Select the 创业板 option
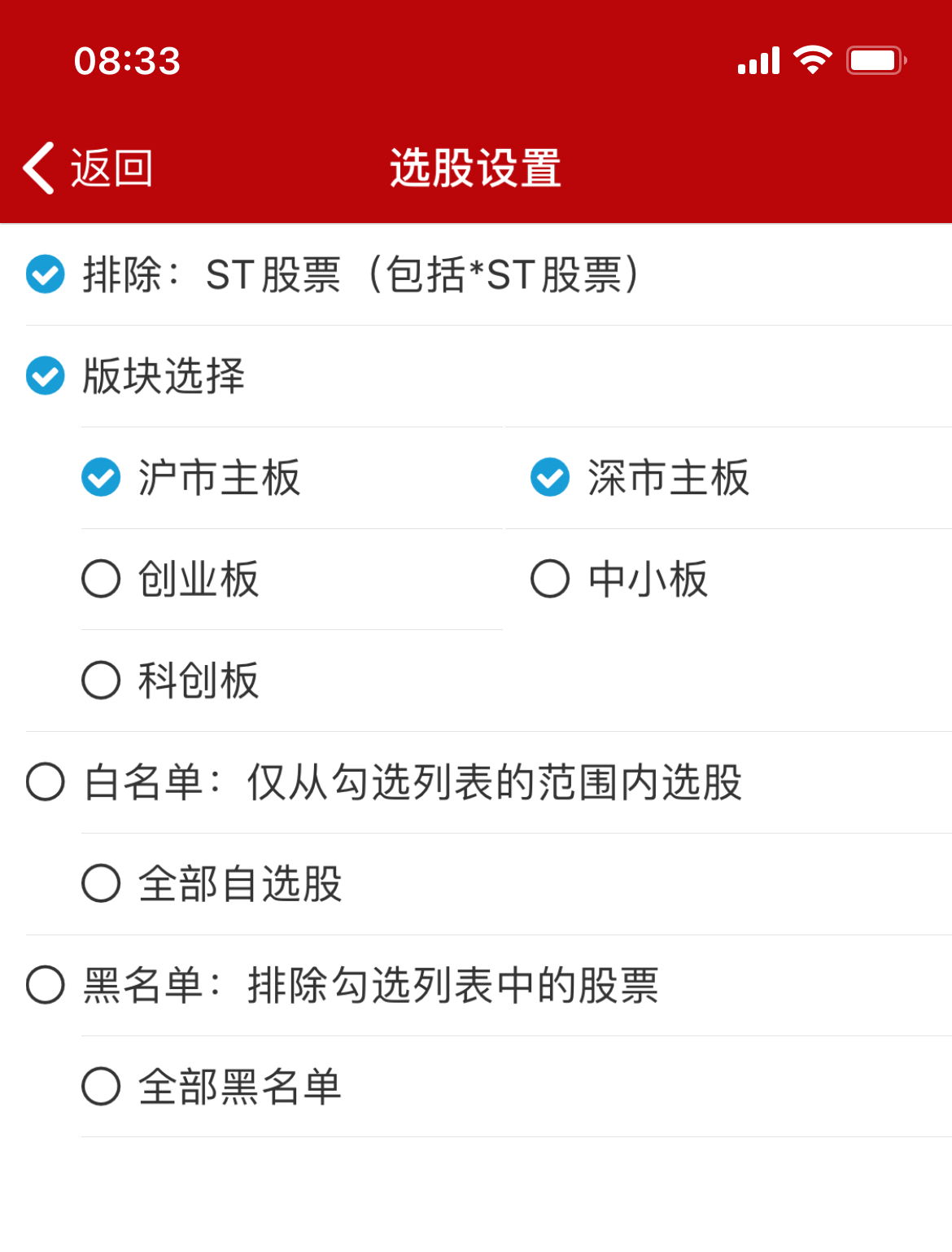 click(x=100, y=579)
